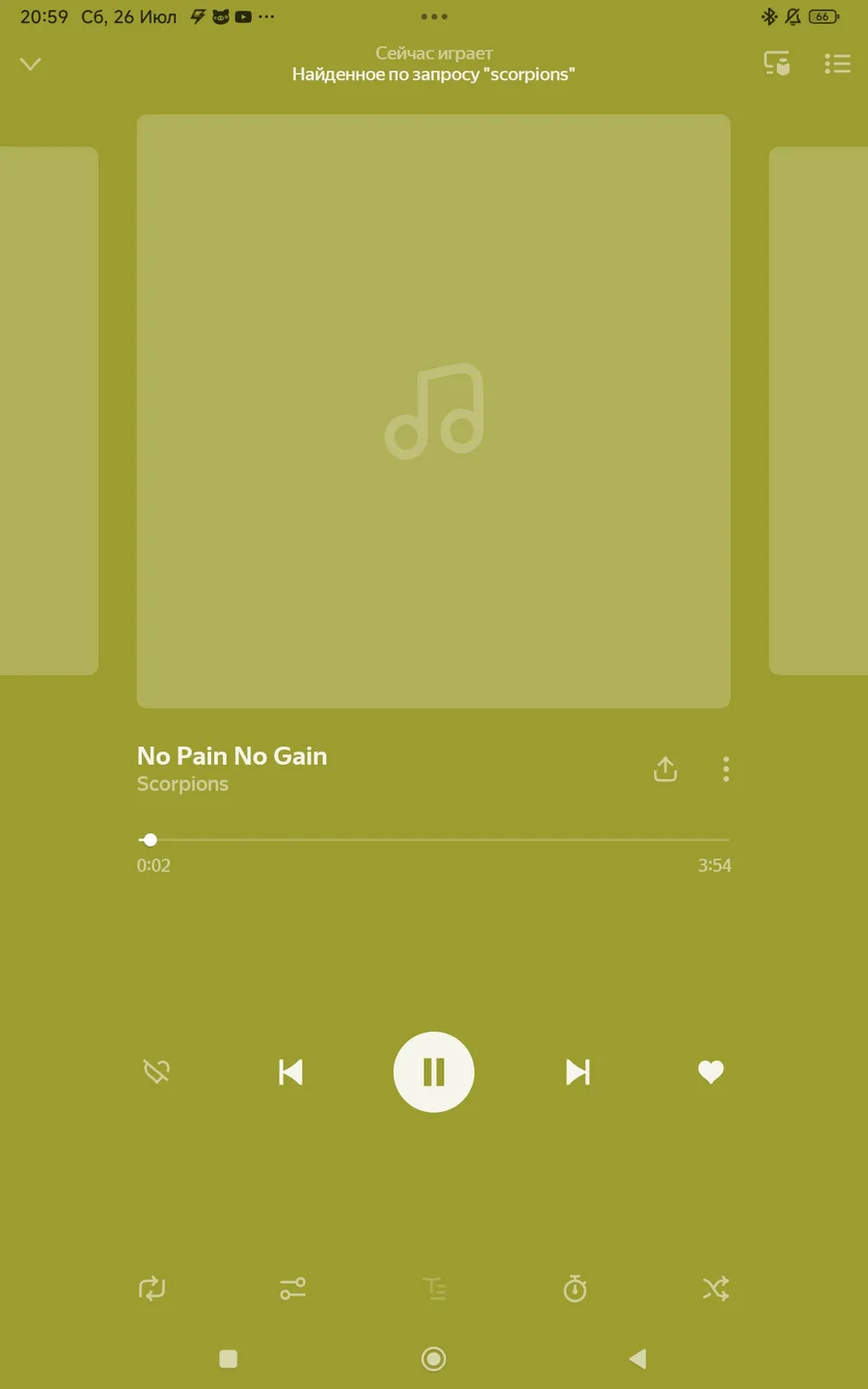868x1389 pixels.
Task: Go to the system home screen
Action: point(434,1358)
